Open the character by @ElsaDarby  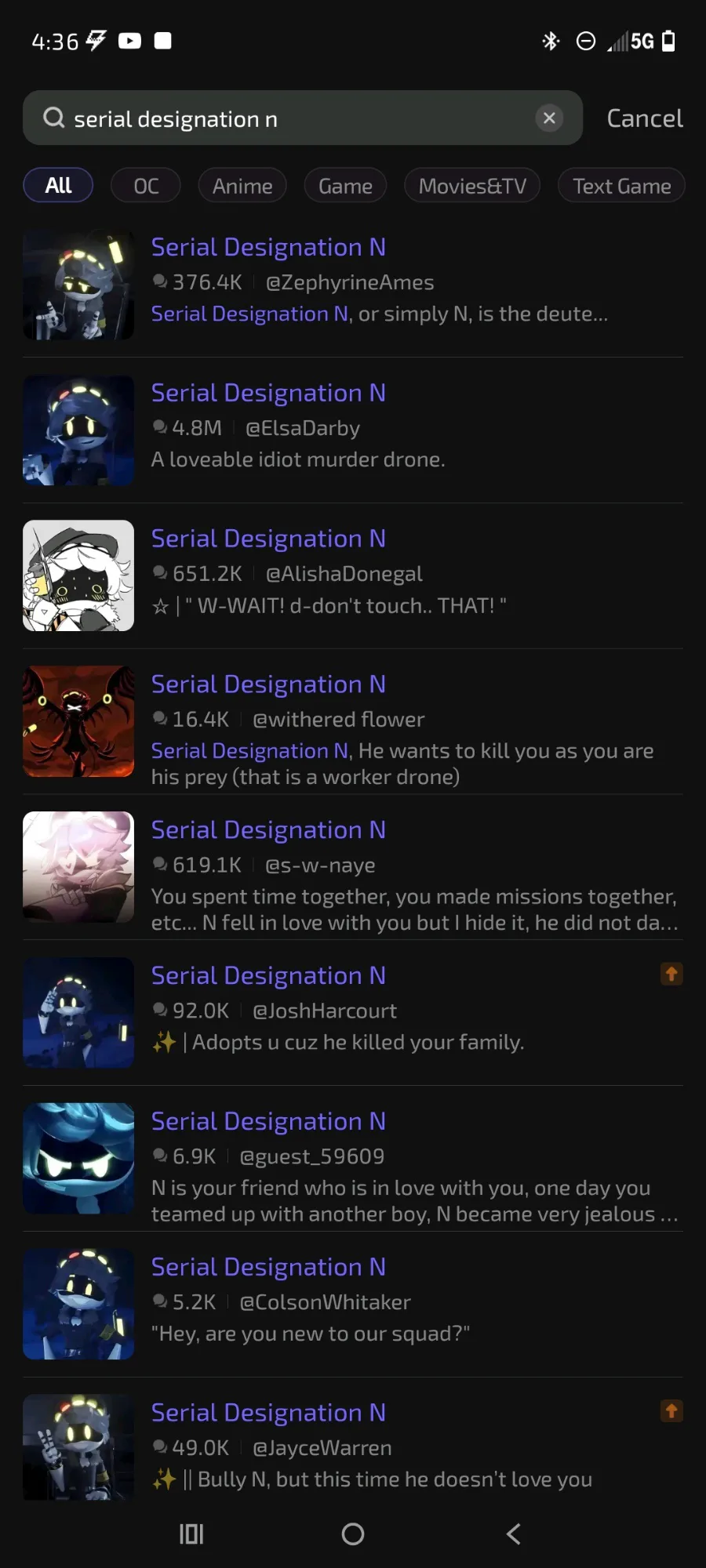click(353, 430)
